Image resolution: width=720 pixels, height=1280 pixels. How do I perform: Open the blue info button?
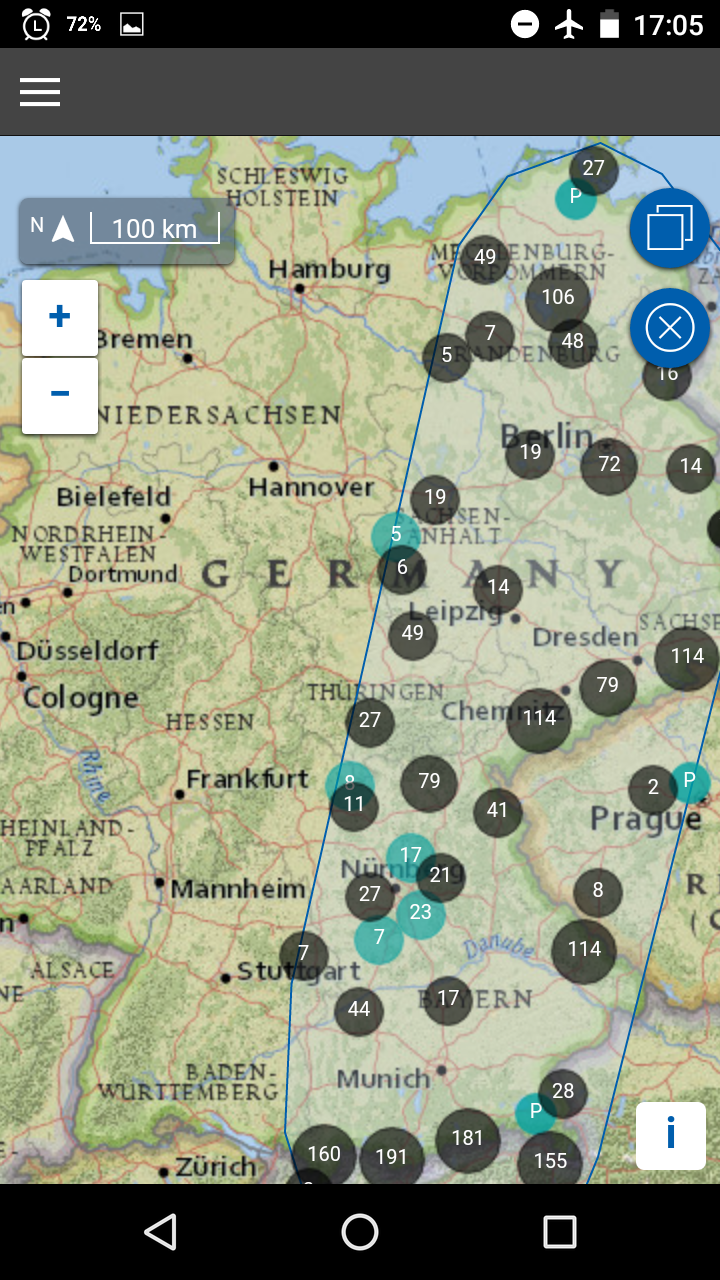[x=671, y=1136]
